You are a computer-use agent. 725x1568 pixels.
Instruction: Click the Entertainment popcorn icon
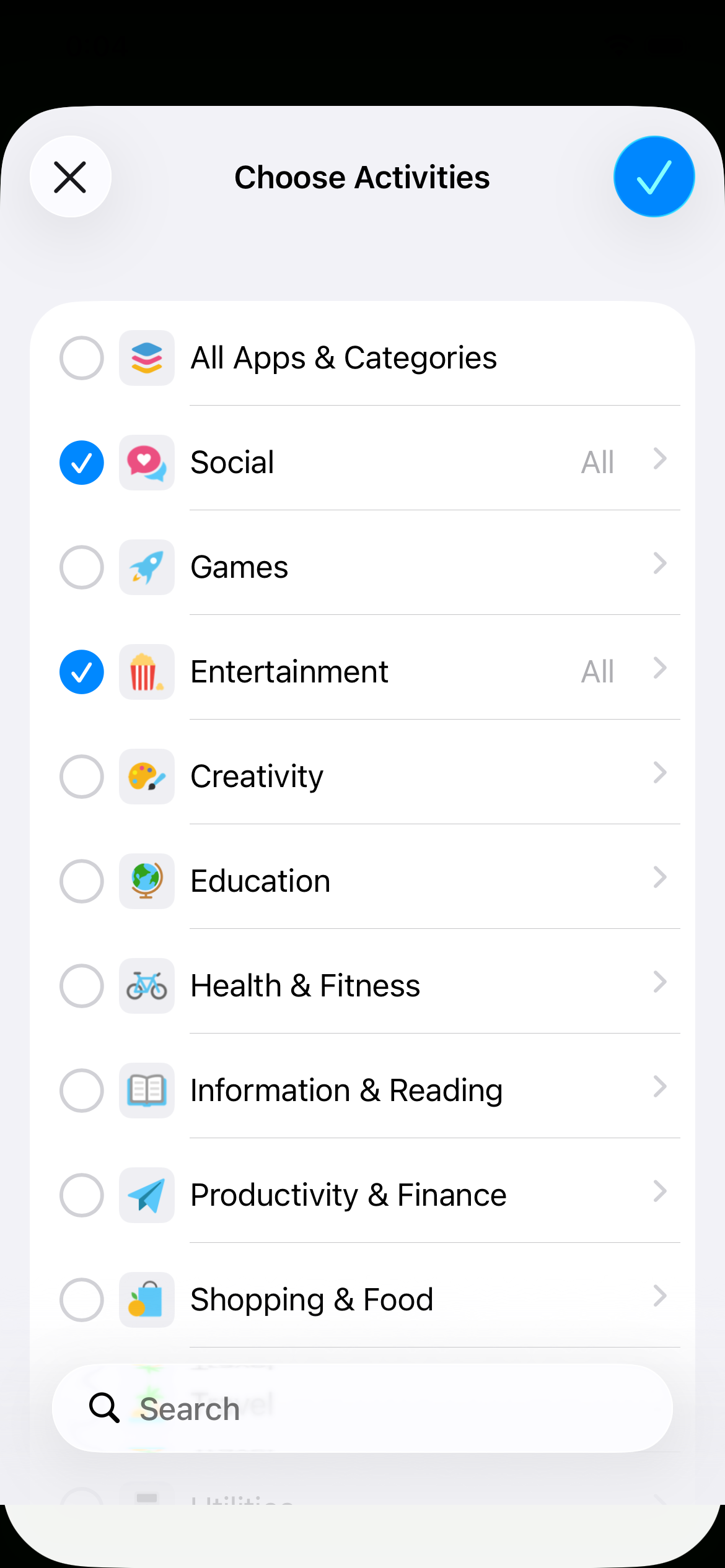point(146,671)
